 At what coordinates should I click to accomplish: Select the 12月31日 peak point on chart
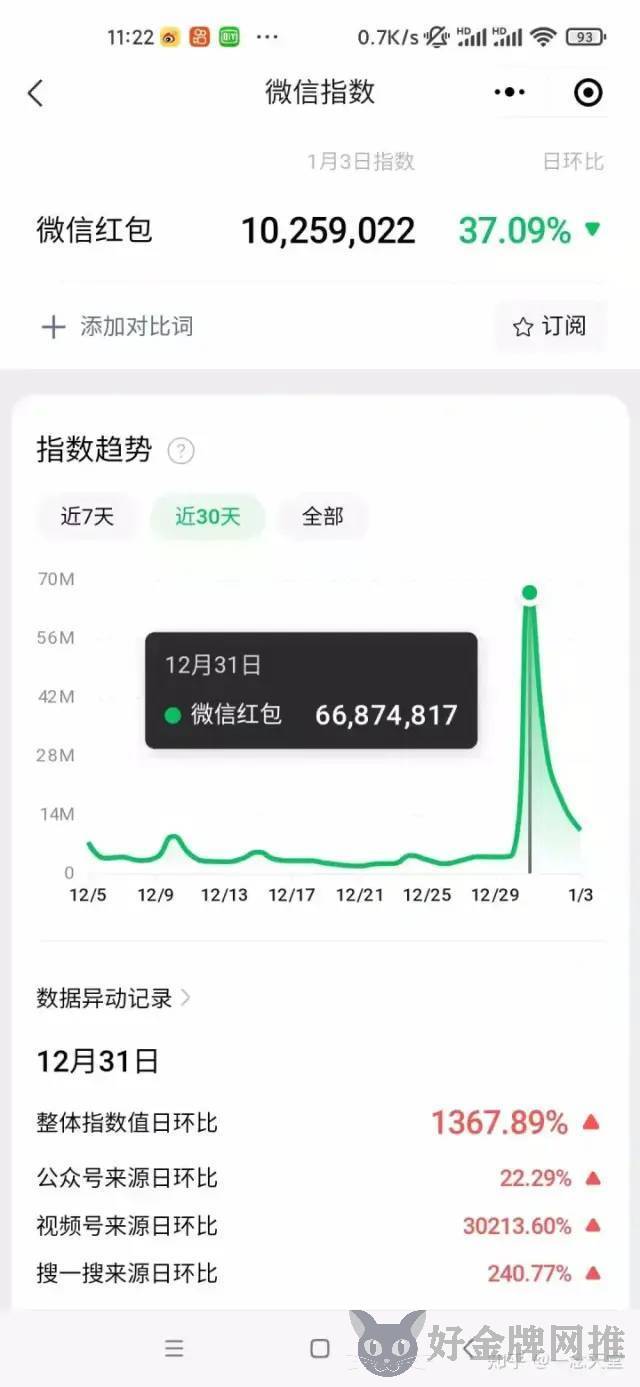(530, 593)
